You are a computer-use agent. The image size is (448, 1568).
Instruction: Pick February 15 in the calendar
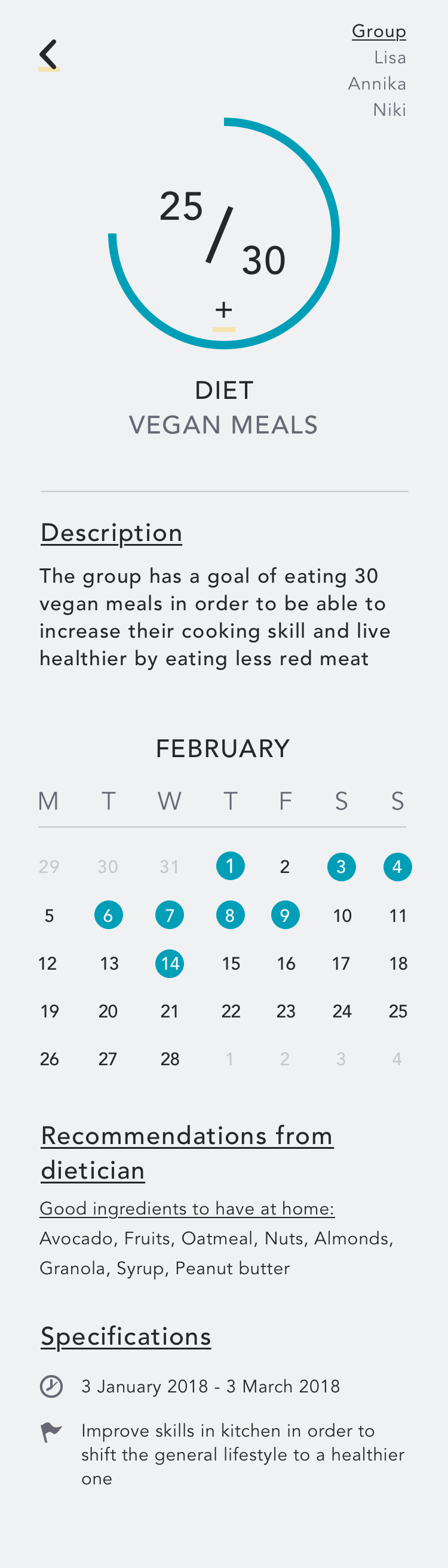coord(231,963)
